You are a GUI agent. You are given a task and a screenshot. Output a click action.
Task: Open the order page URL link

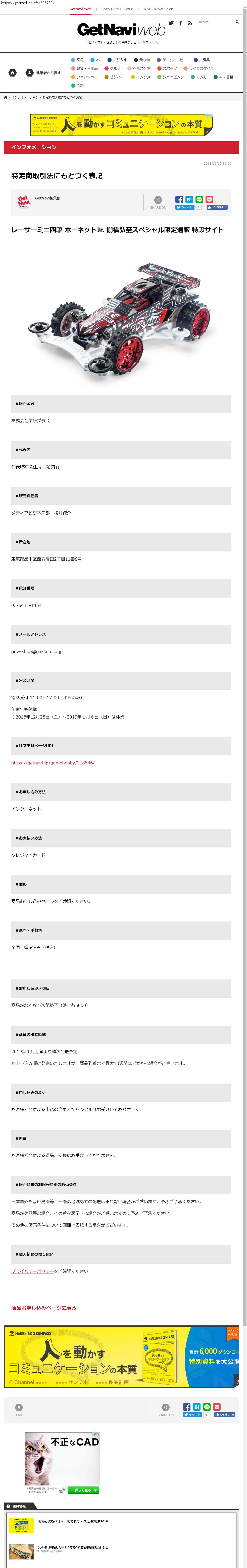click(x=53, y=762)
